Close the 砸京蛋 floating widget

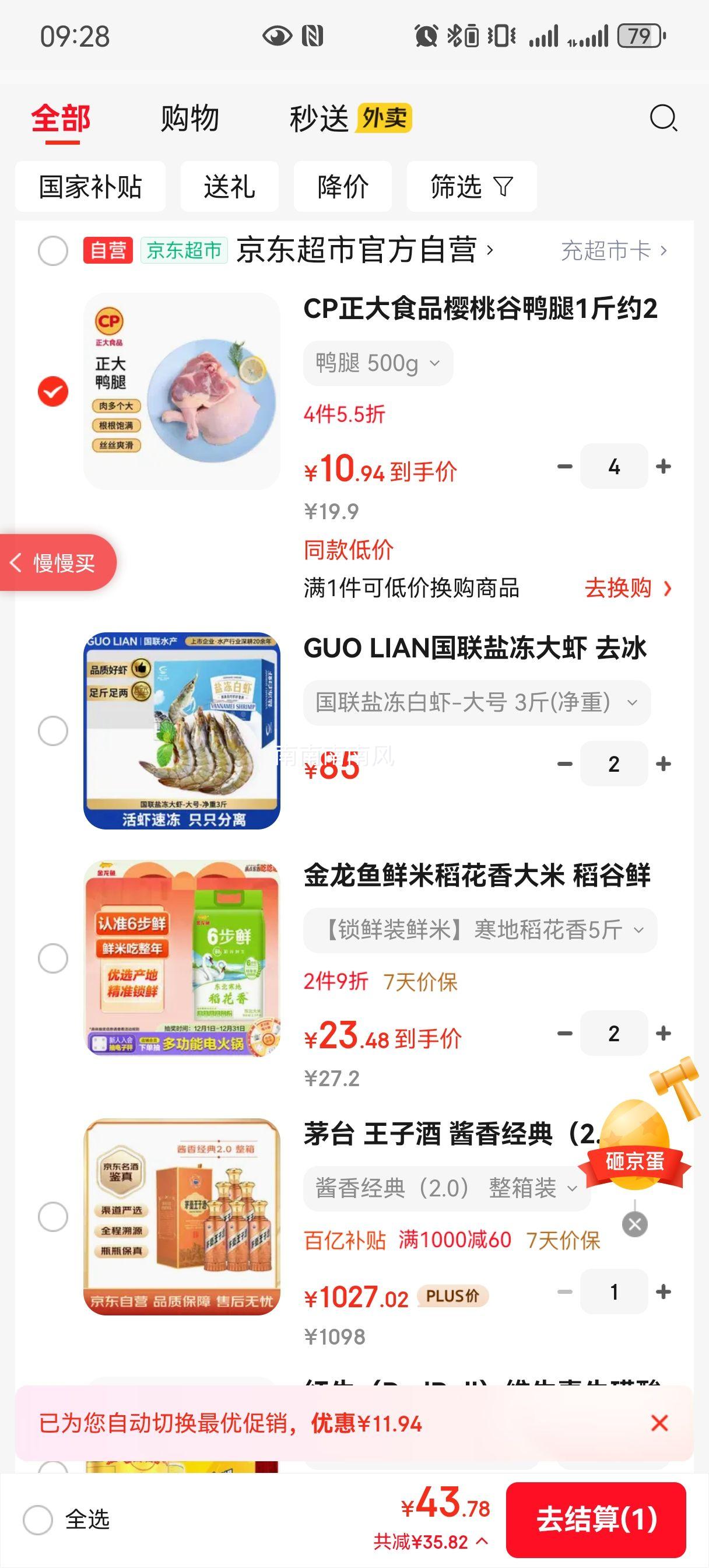(635, 1224)
